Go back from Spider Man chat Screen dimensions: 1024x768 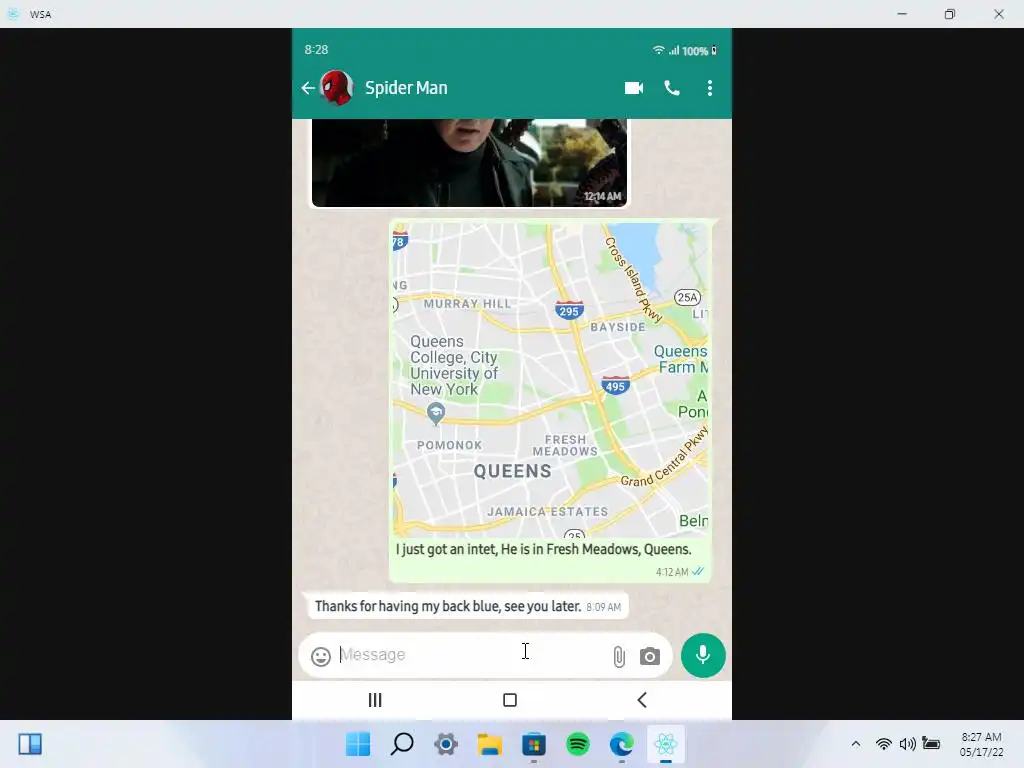click(x=308, y=88)
